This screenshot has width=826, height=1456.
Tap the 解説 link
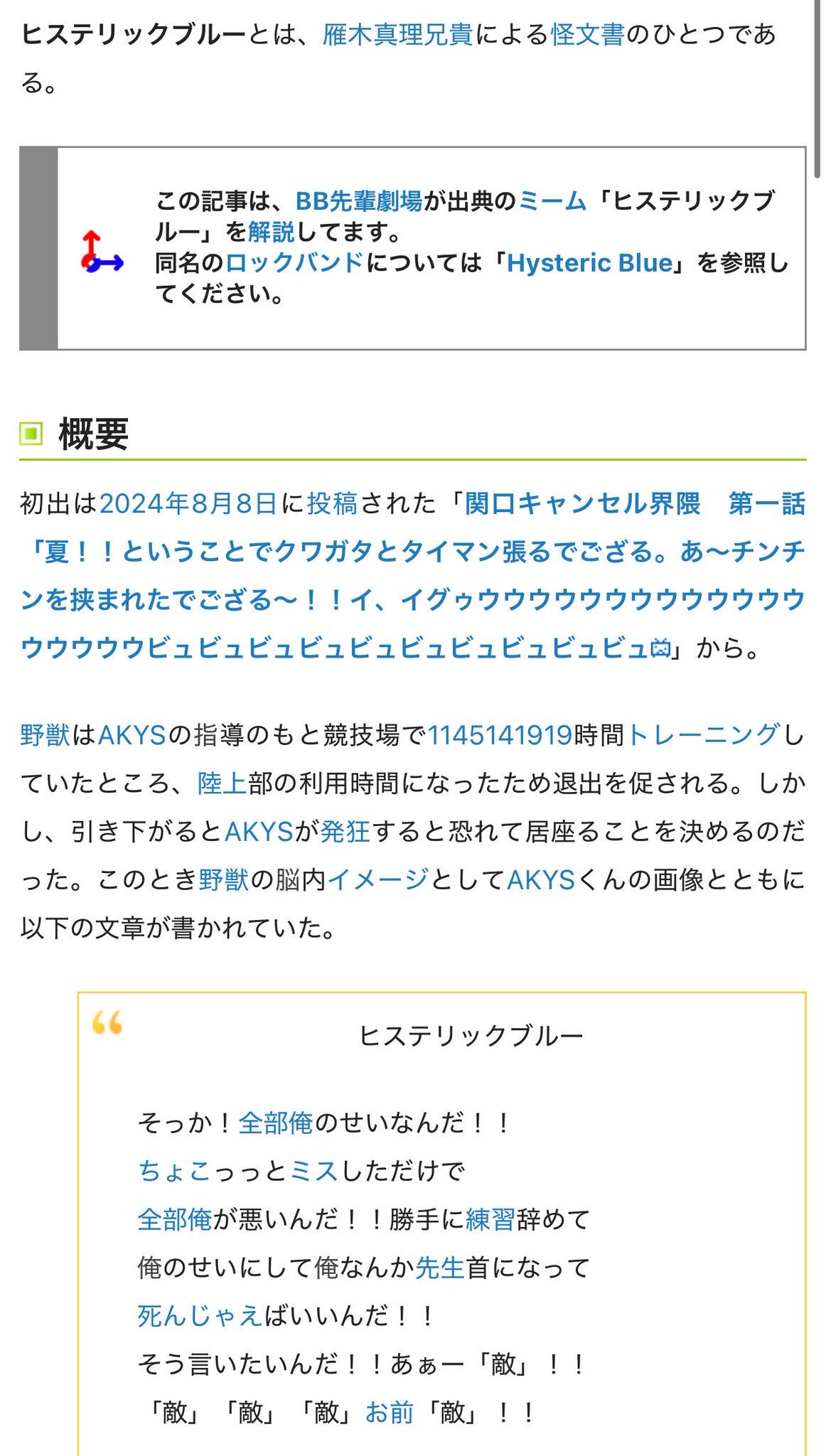pyautogui.click(x=271, y=232)
